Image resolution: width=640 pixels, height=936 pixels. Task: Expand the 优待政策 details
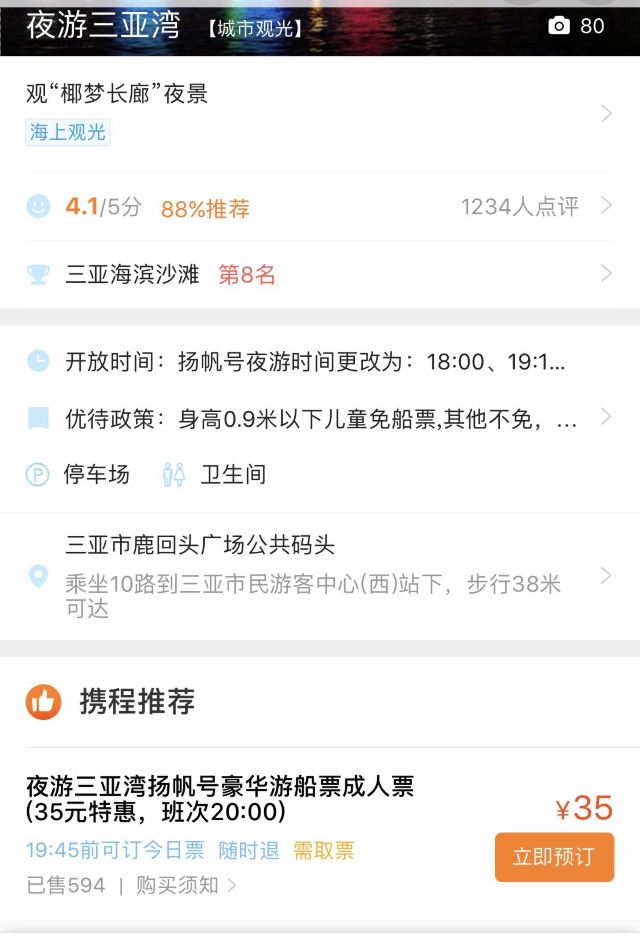[320, 419]
